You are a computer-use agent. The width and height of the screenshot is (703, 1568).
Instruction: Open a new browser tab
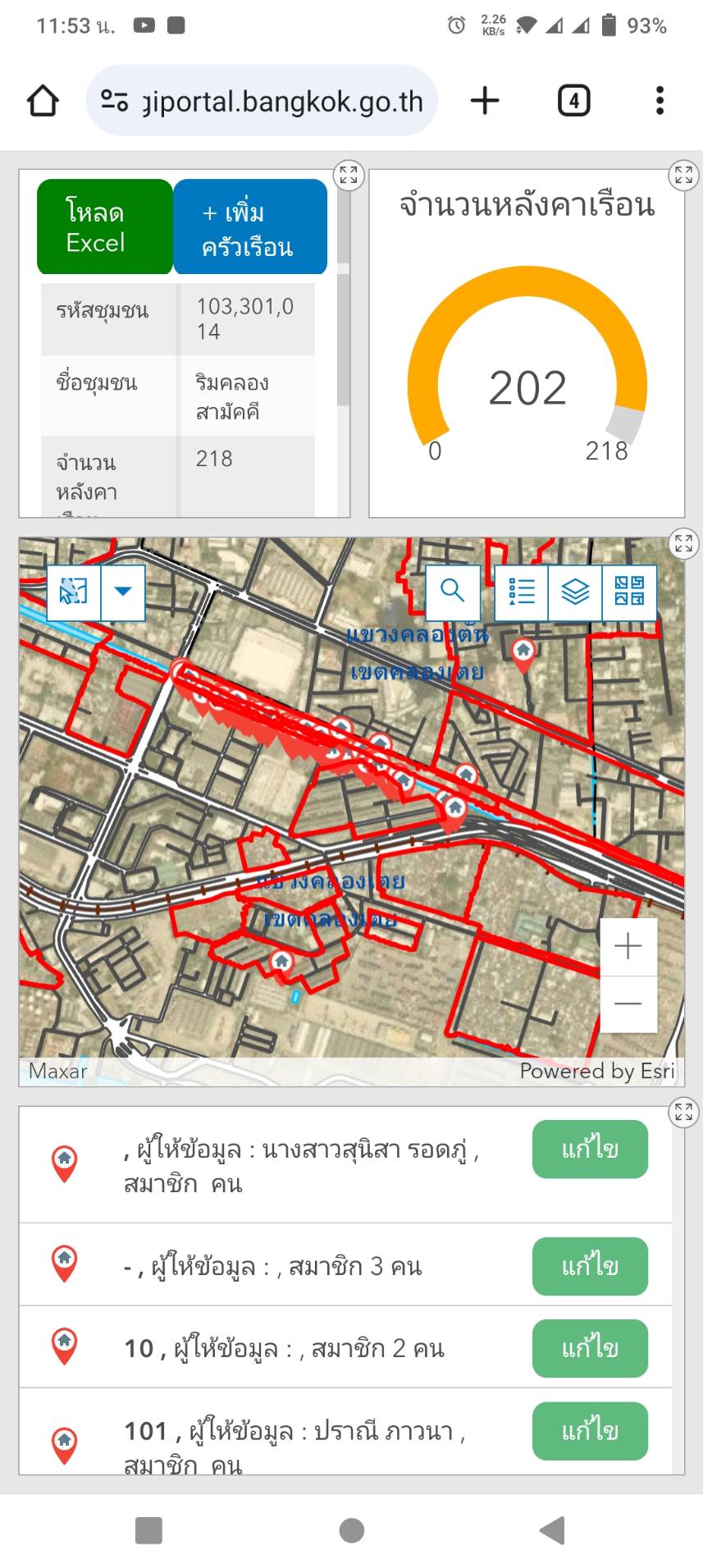click(x=485, y=101)
